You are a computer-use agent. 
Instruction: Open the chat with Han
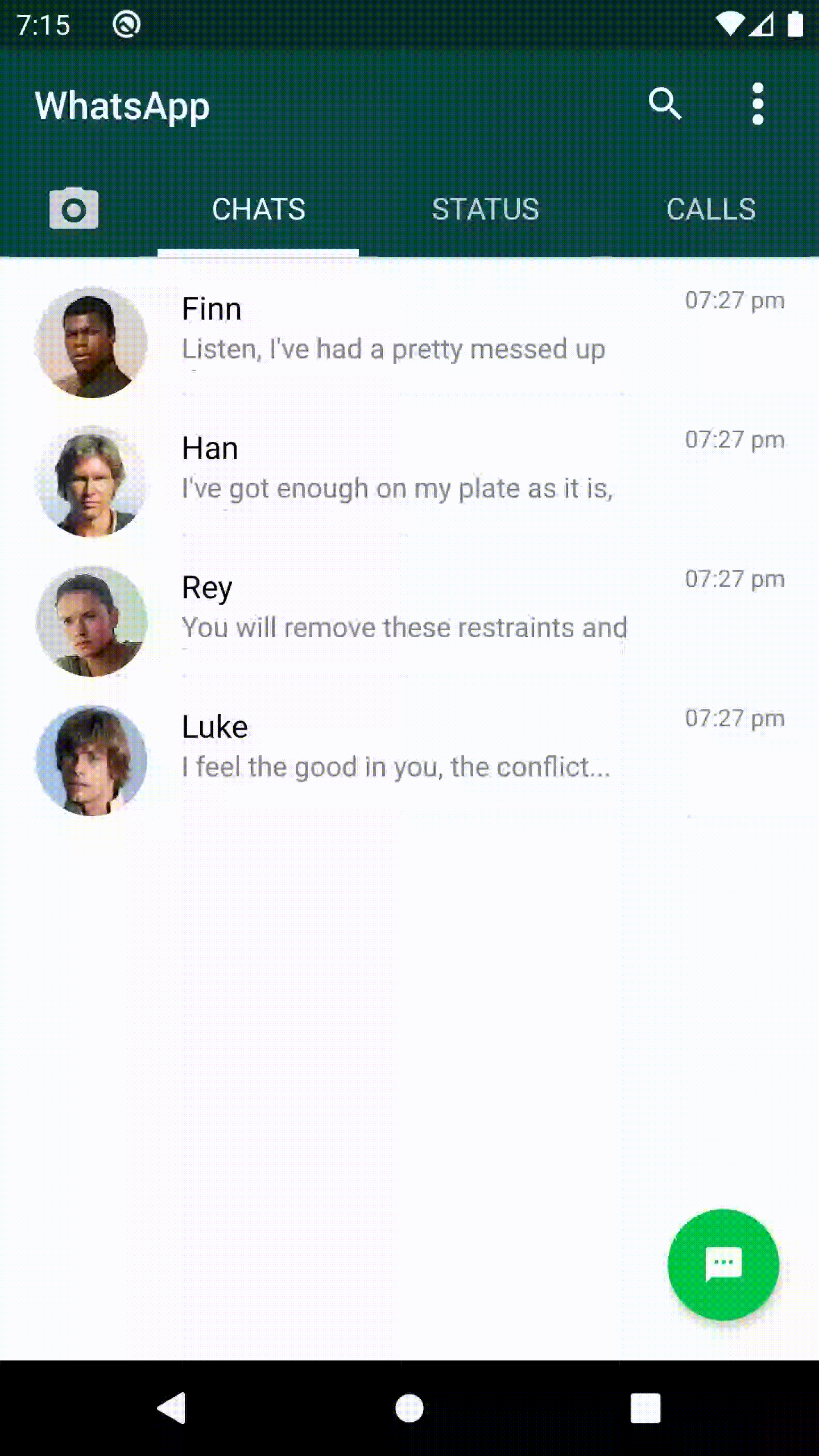pyautogui.click(x=409, y=482)
